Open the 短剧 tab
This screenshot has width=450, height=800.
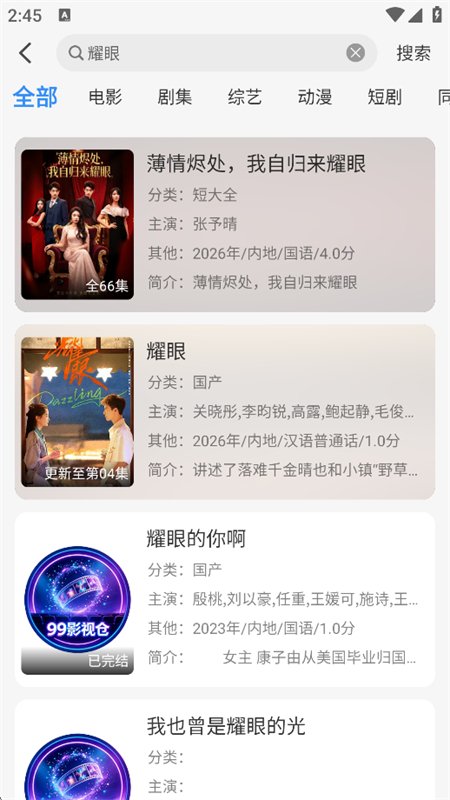[x=385, y=97]
